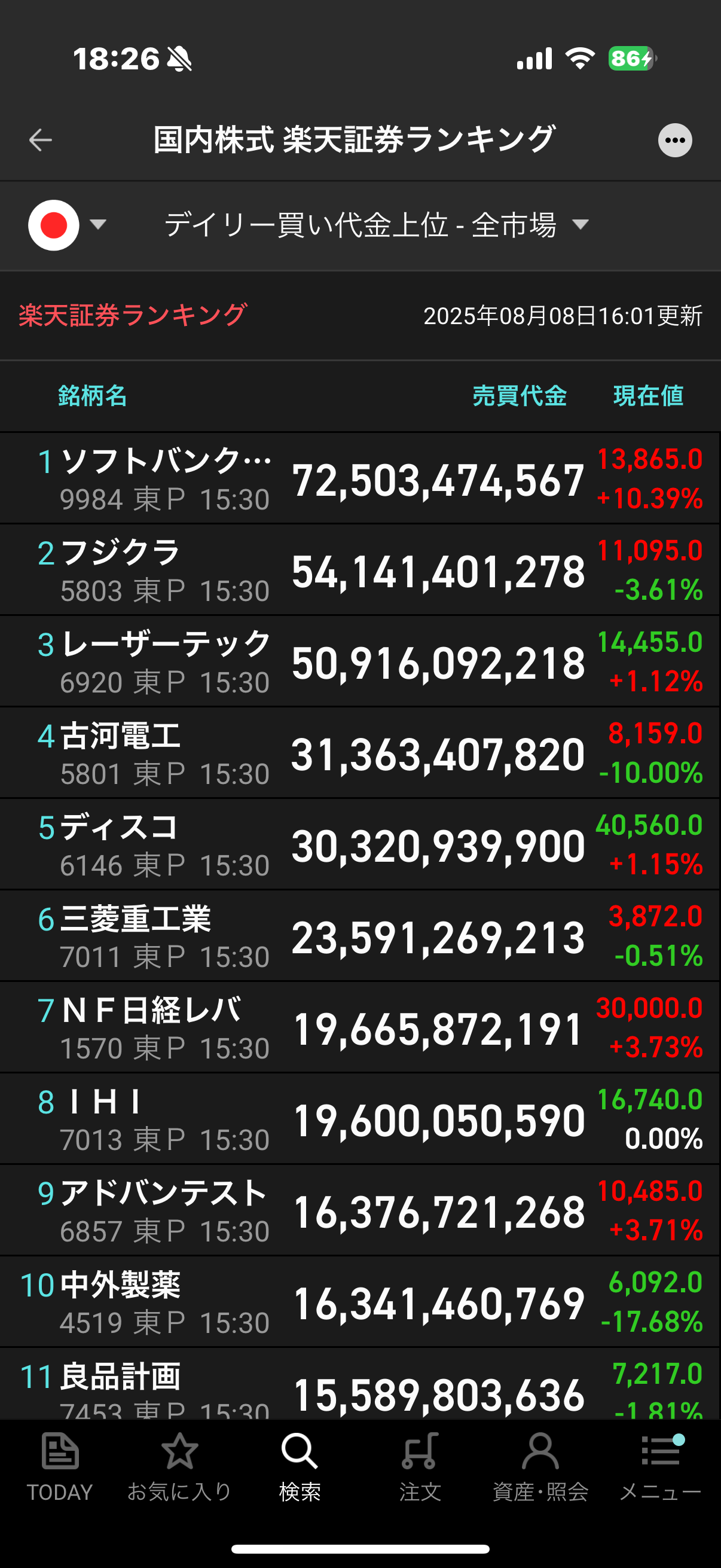
Task: Select the レーザーテック 6920 row
Action: pos(360,661)
